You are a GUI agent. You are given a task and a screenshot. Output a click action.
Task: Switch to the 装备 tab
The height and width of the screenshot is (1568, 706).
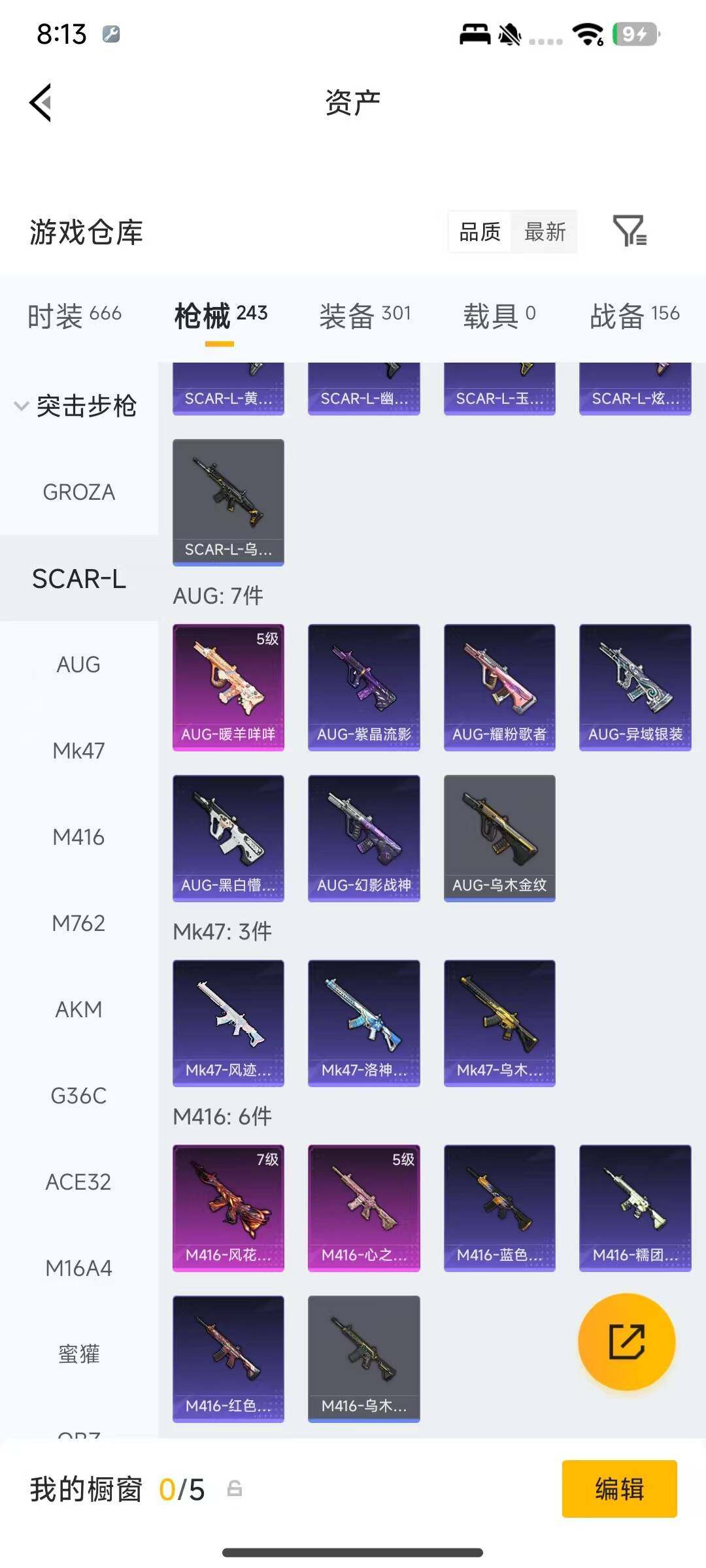[365, 316]
